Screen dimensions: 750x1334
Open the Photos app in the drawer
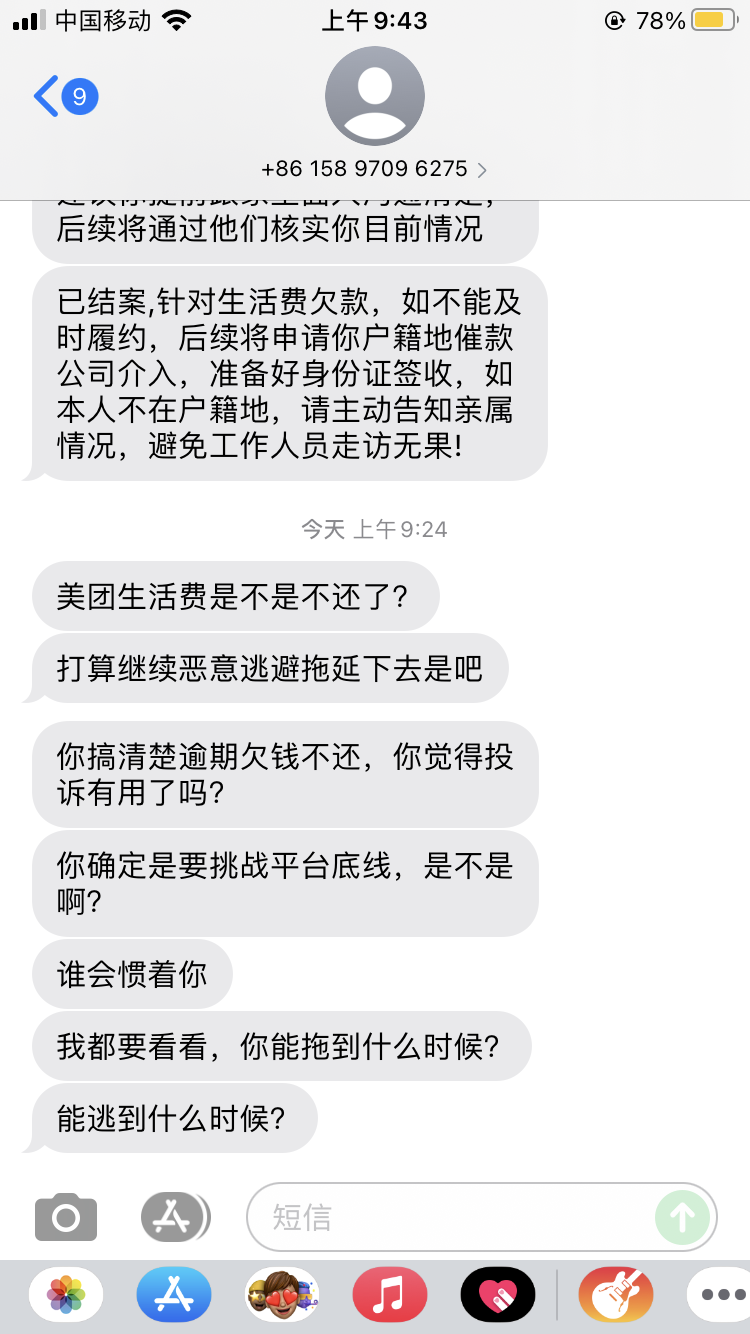pos(66,1295)
